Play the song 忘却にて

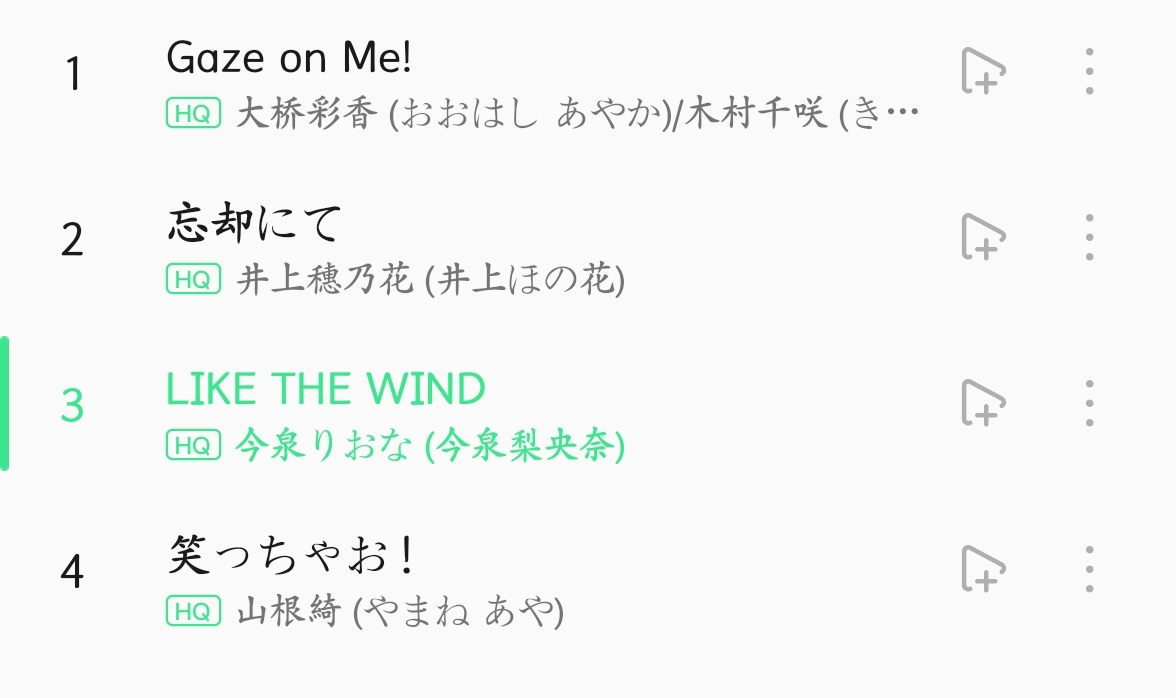tap(255, 224)
